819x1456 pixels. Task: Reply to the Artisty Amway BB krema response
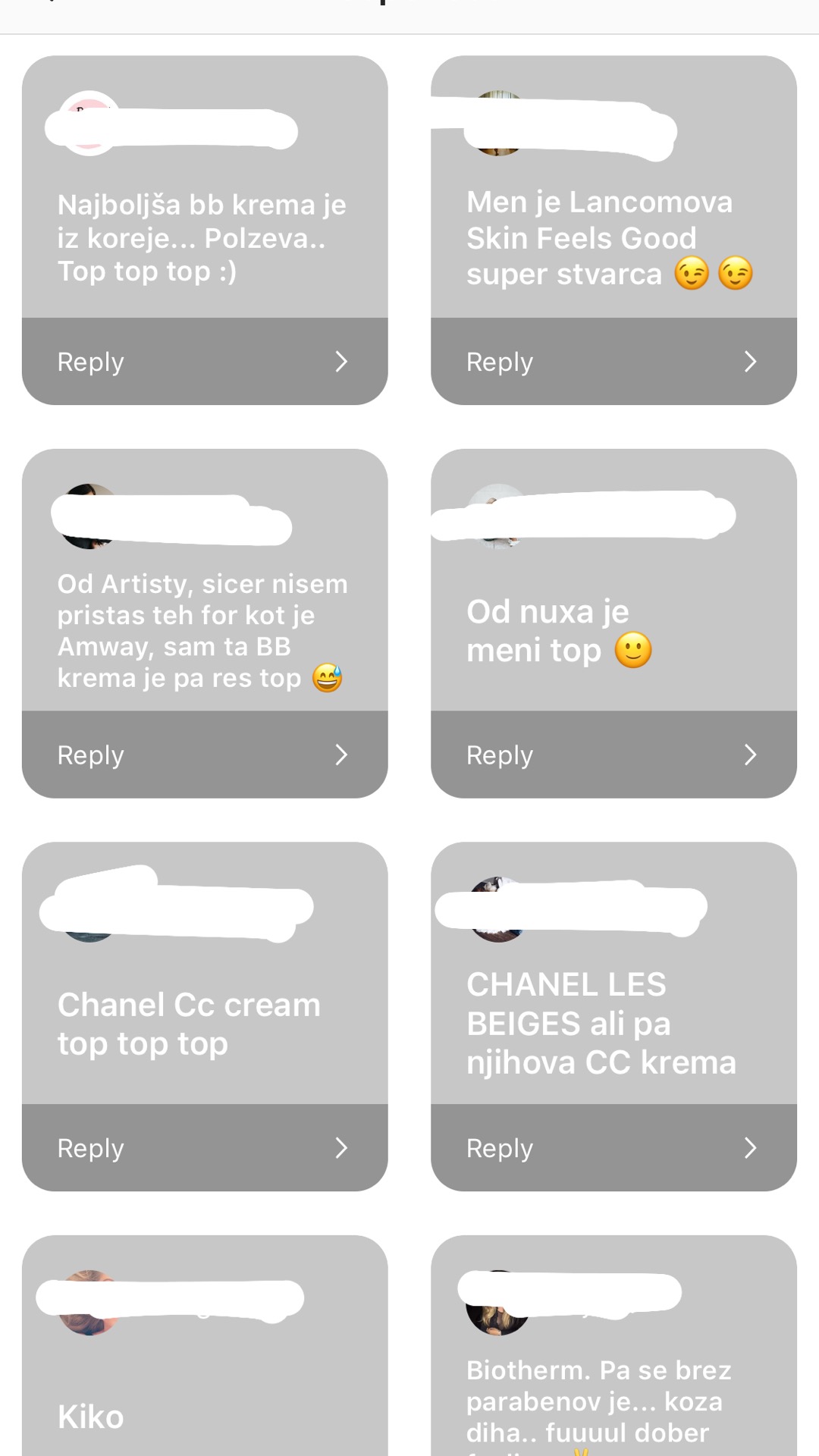pos(204,755)
